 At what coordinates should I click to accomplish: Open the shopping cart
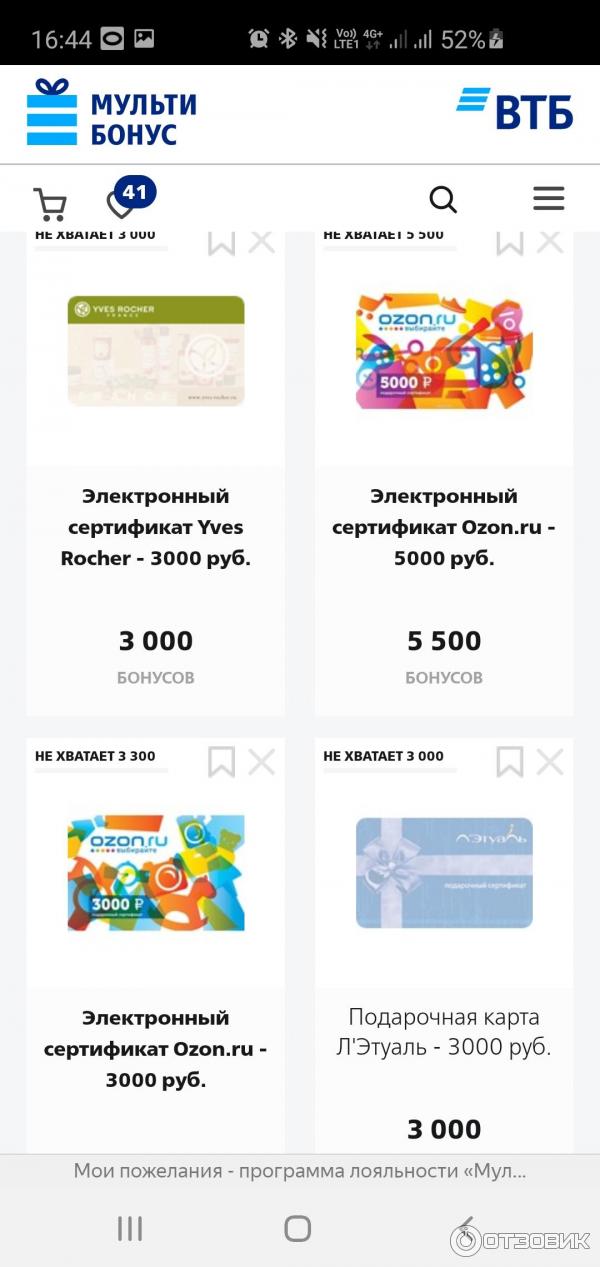(50, 204)
